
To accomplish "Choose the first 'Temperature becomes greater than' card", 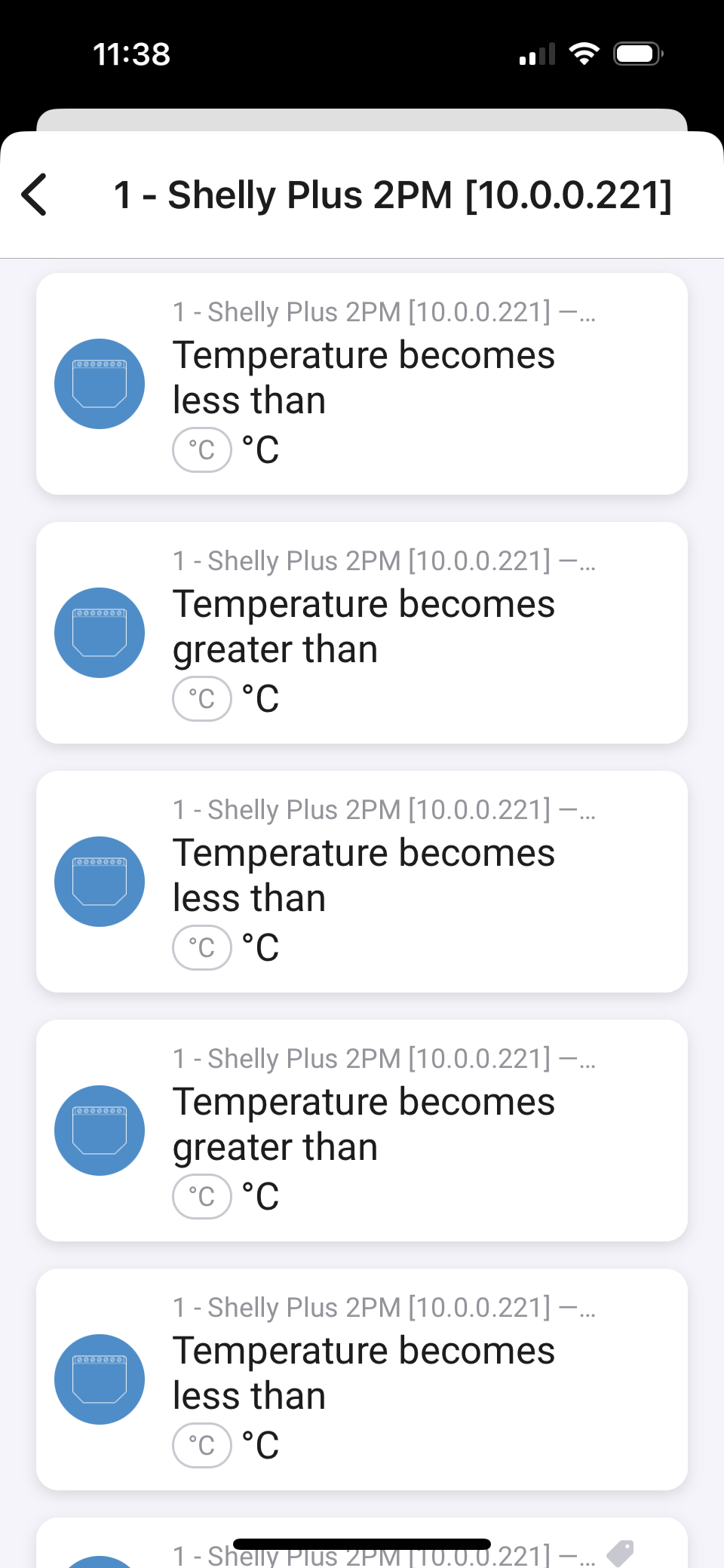I will pos(362,633).
